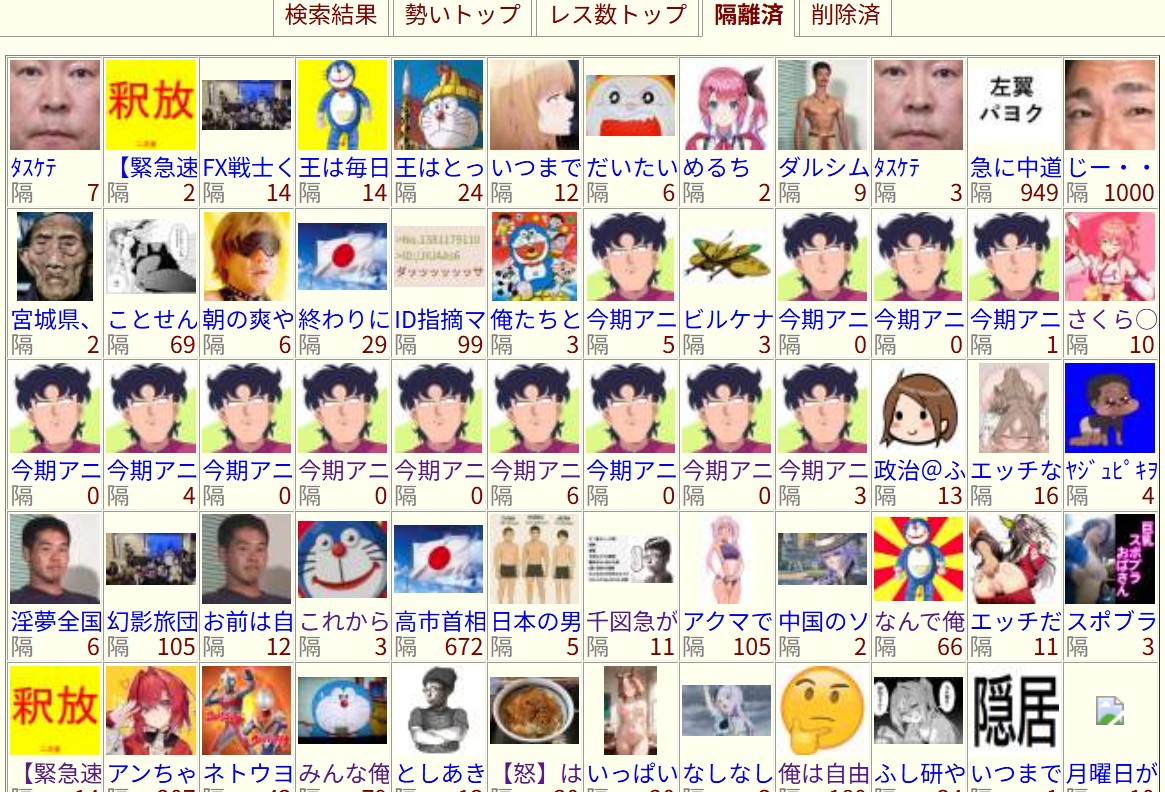Open the ダルシム thread
Screen dimensions: 1165x792
click(x=823, y=167)
